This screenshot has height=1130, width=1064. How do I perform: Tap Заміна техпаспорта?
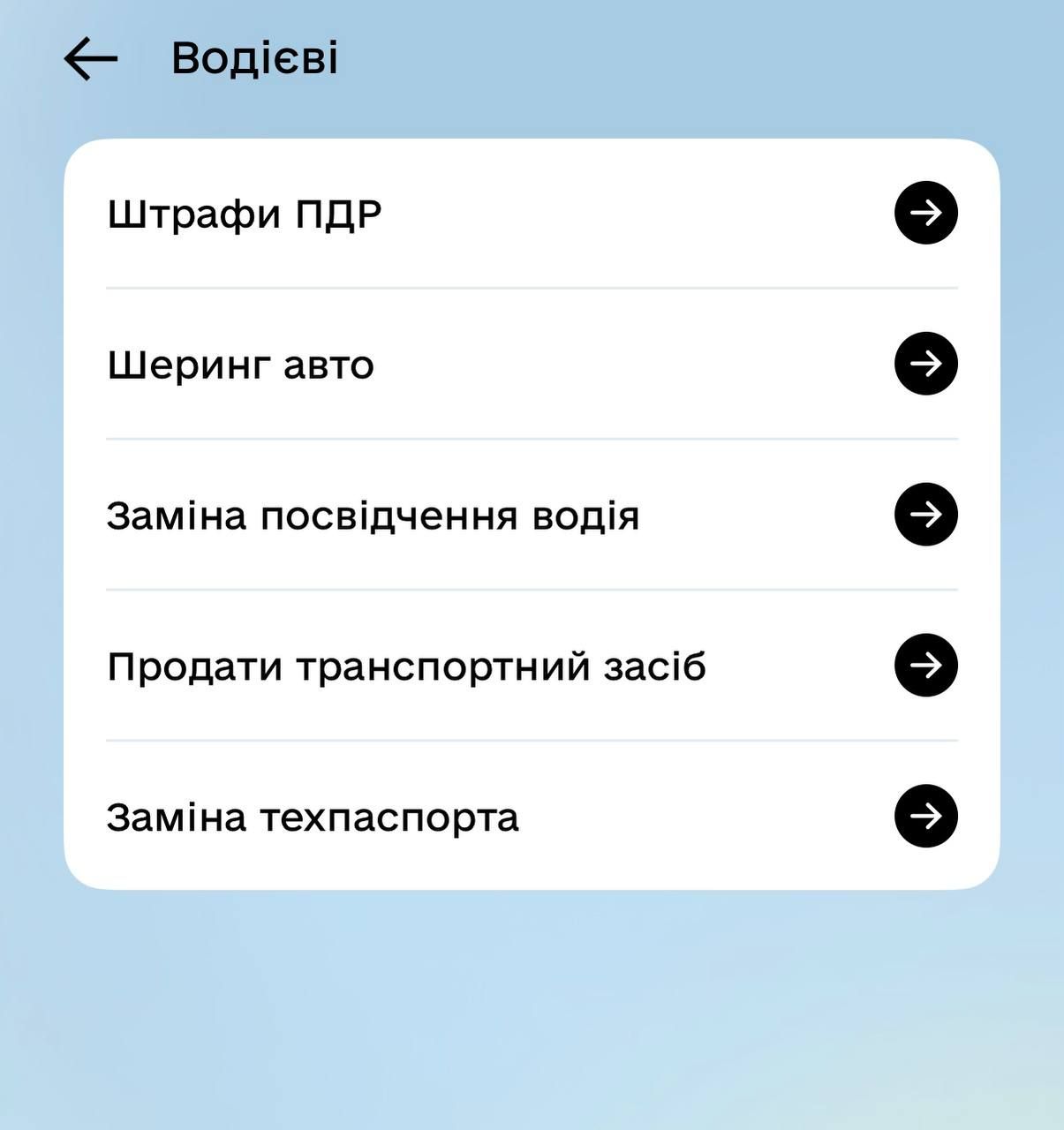coord(532,817)
